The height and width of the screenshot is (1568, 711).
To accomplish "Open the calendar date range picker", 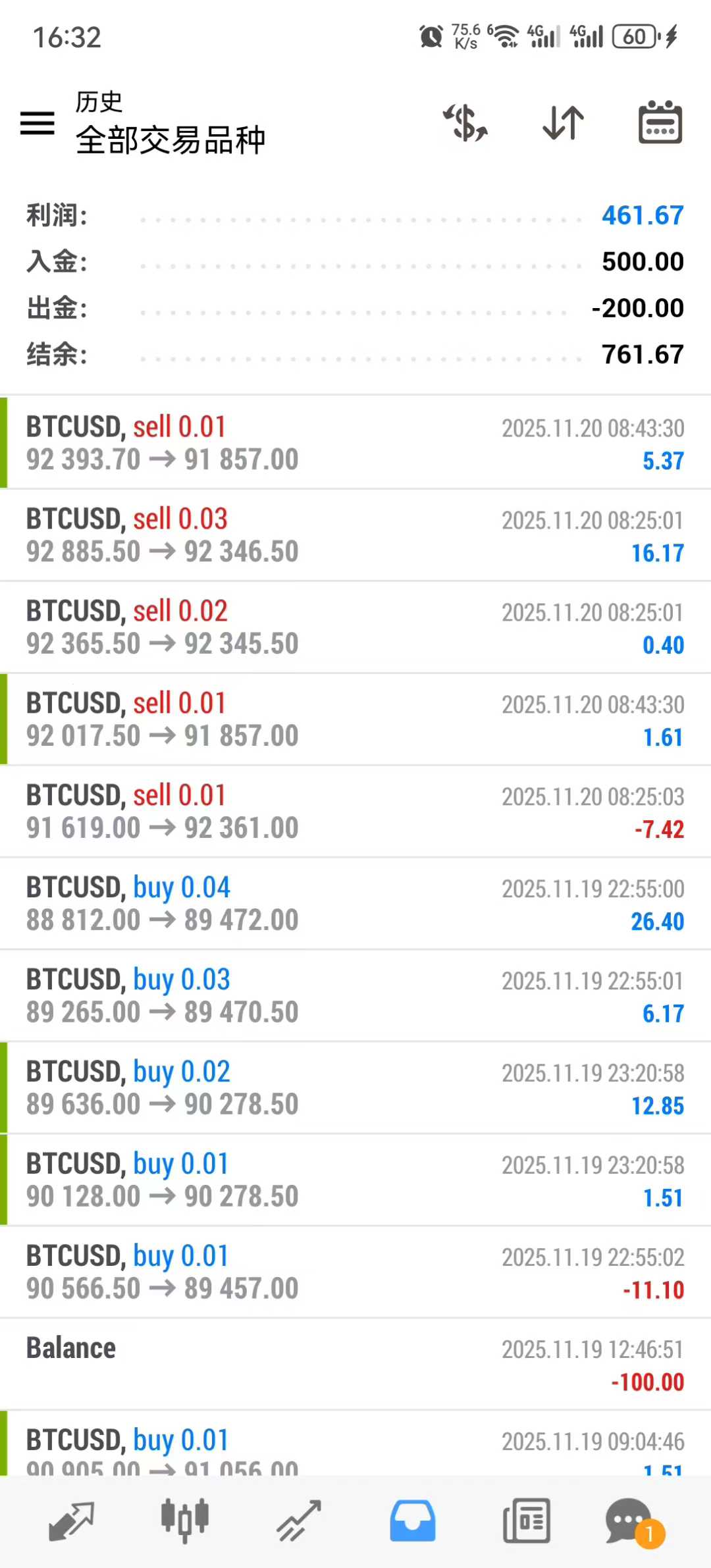I will [660, 123].
